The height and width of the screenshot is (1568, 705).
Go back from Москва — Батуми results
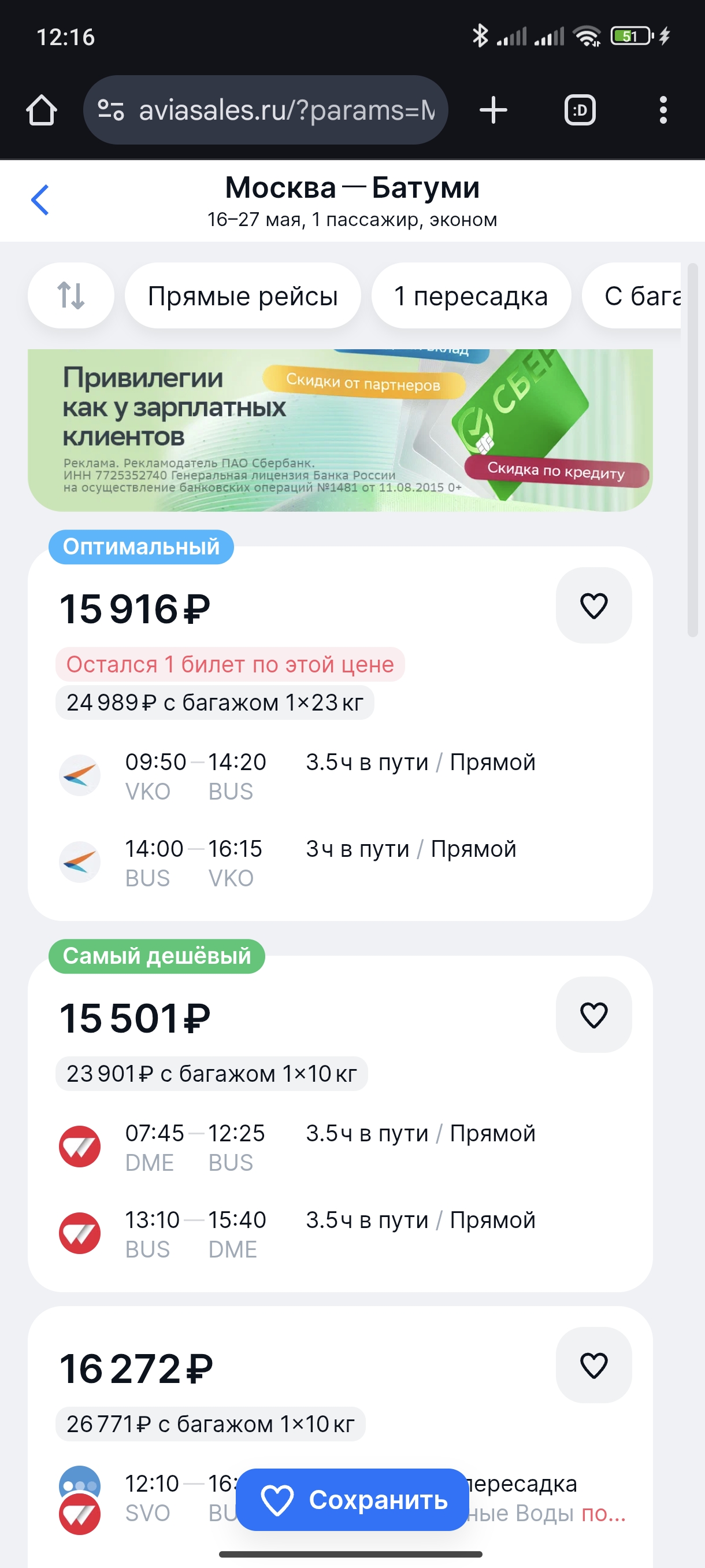tap(40, 199)
